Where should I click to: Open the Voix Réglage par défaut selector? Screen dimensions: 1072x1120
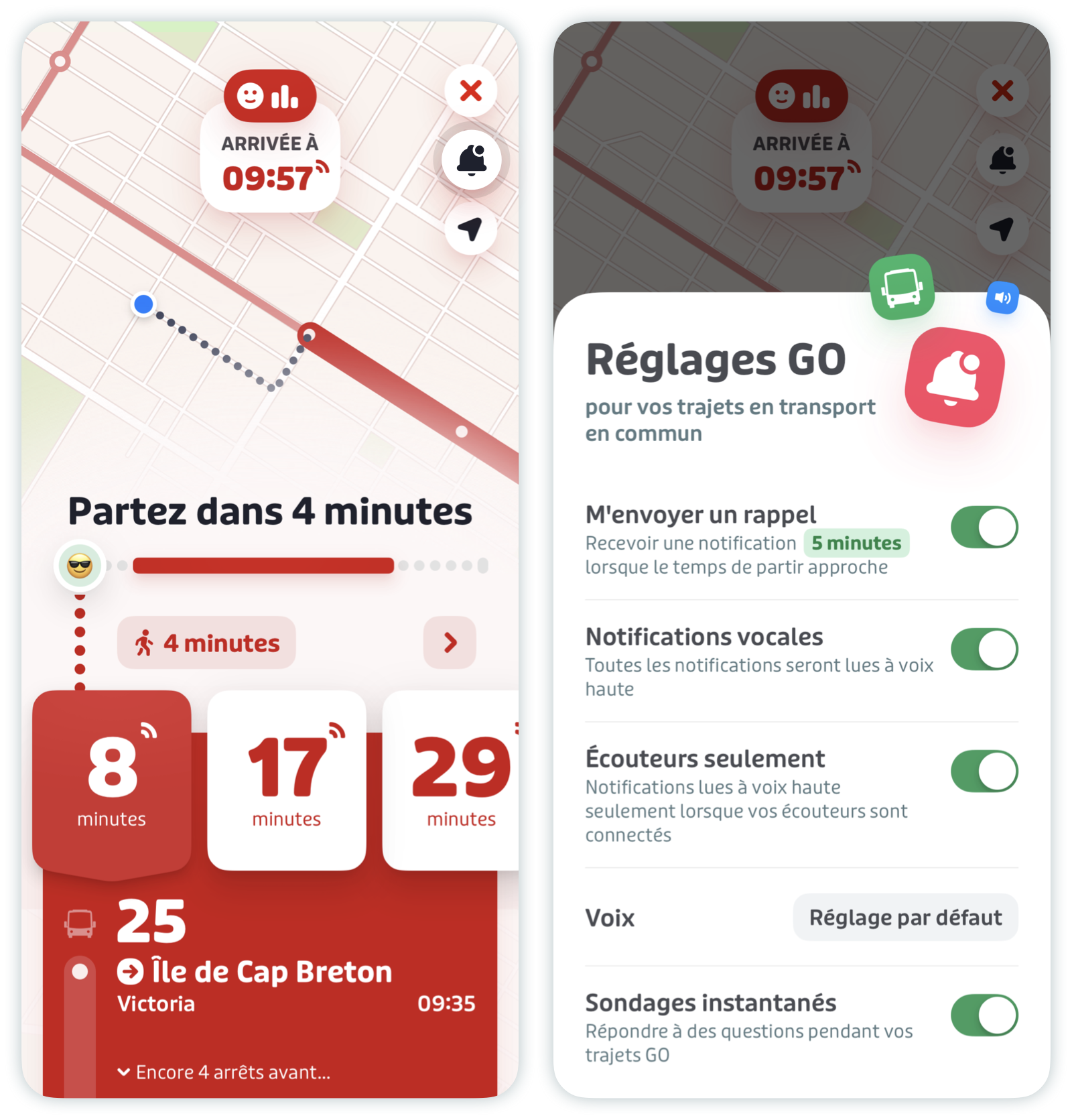(x=904, y=917)
